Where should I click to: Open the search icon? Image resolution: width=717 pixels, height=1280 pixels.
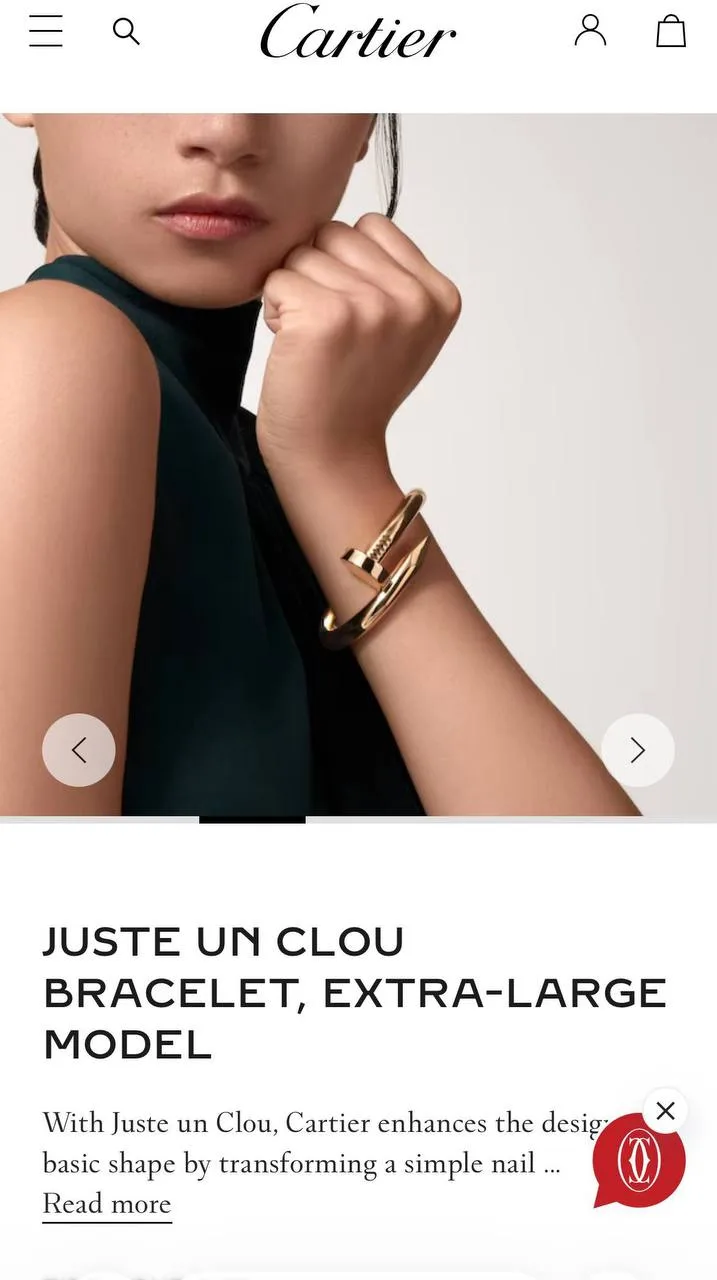coord(126,32)
